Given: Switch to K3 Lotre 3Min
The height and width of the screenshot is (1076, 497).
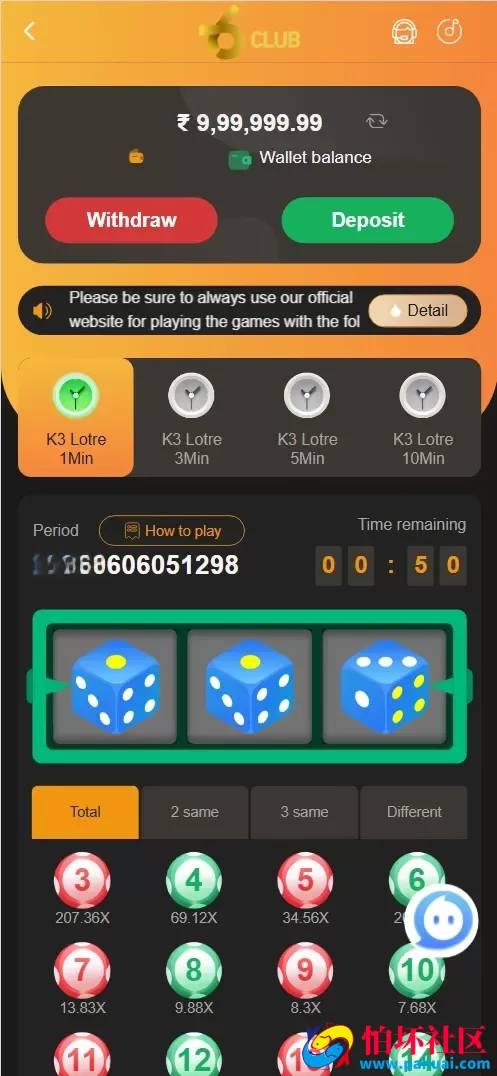Looking at the screenshot, I should click(192, 417).
